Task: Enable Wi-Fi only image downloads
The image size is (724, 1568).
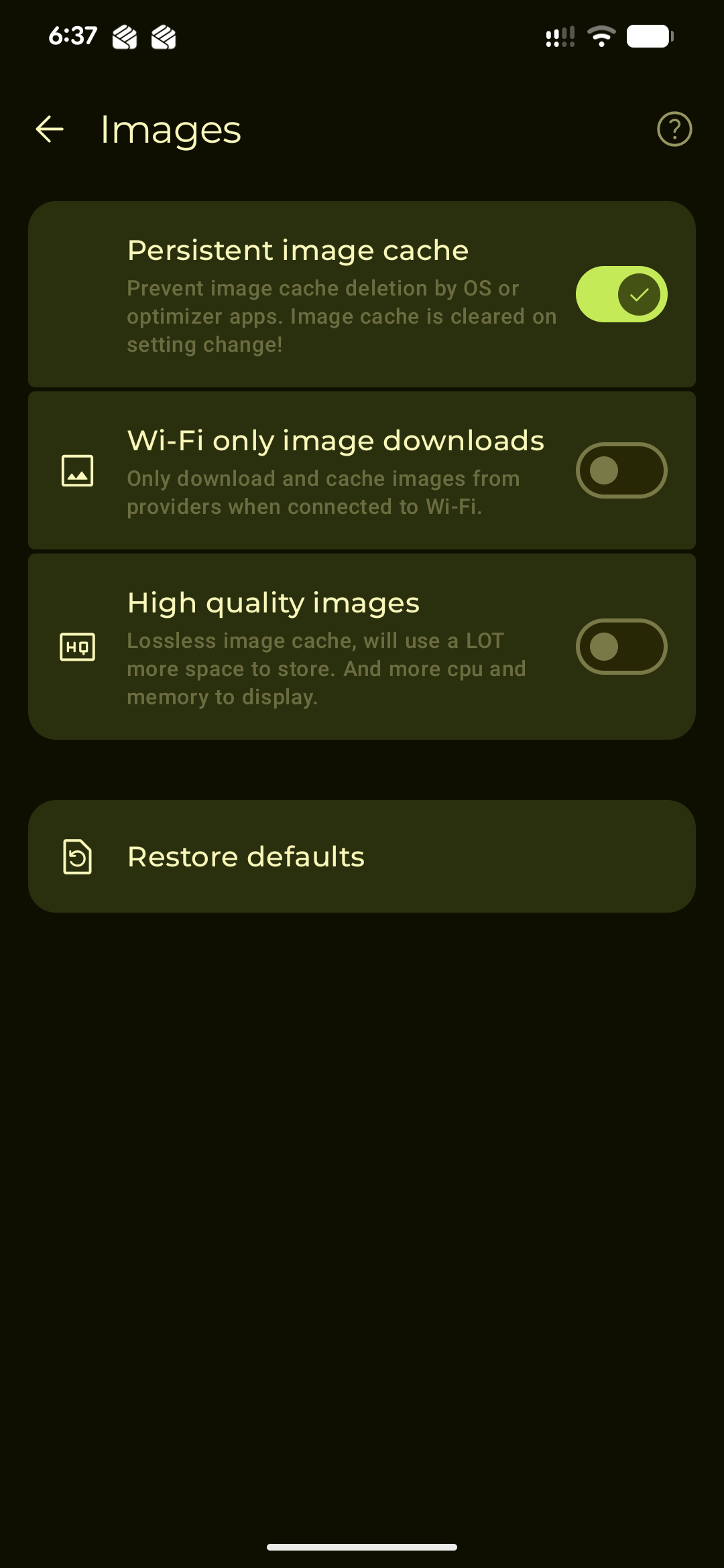Action: coord(621,470)
